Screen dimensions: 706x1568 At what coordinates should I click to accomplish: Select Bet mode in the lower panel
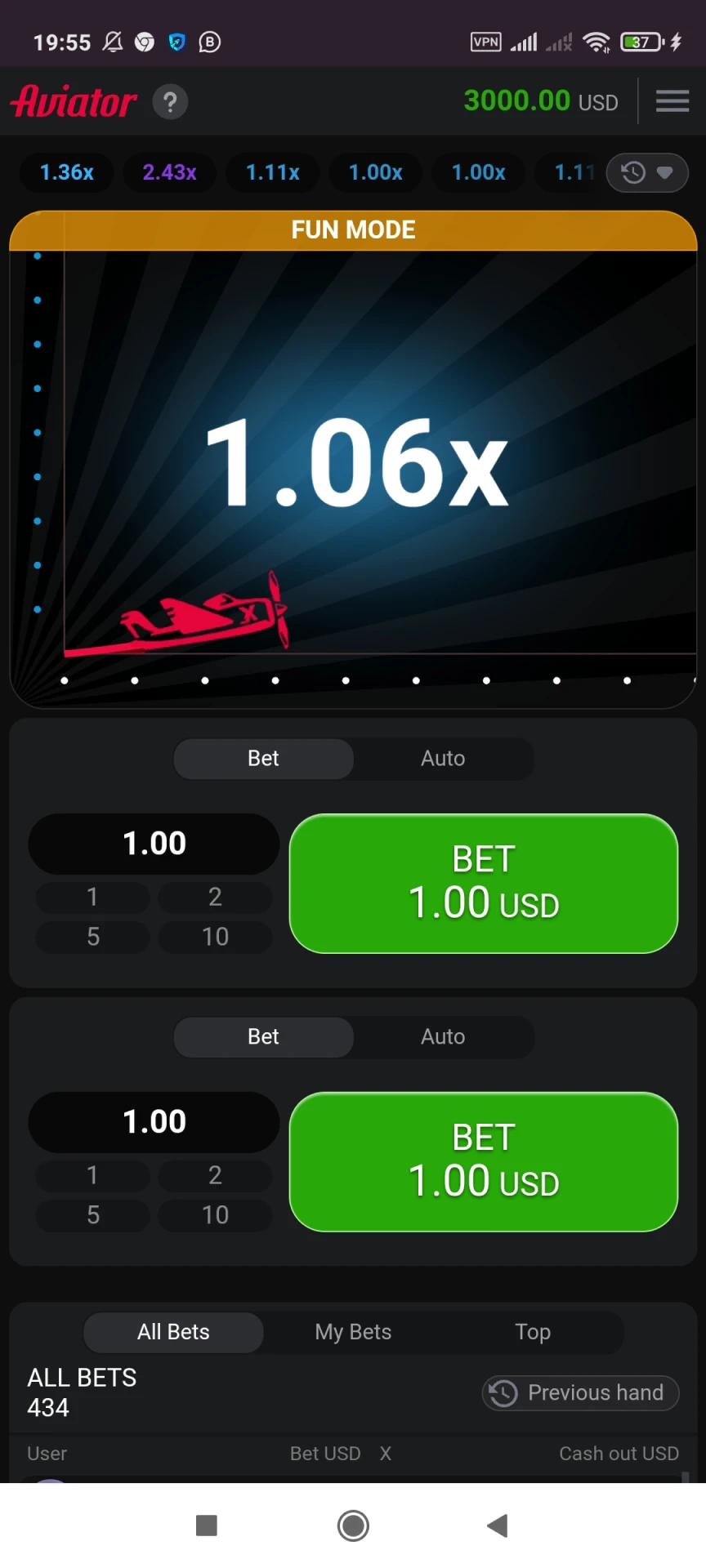pos(263,1036)
